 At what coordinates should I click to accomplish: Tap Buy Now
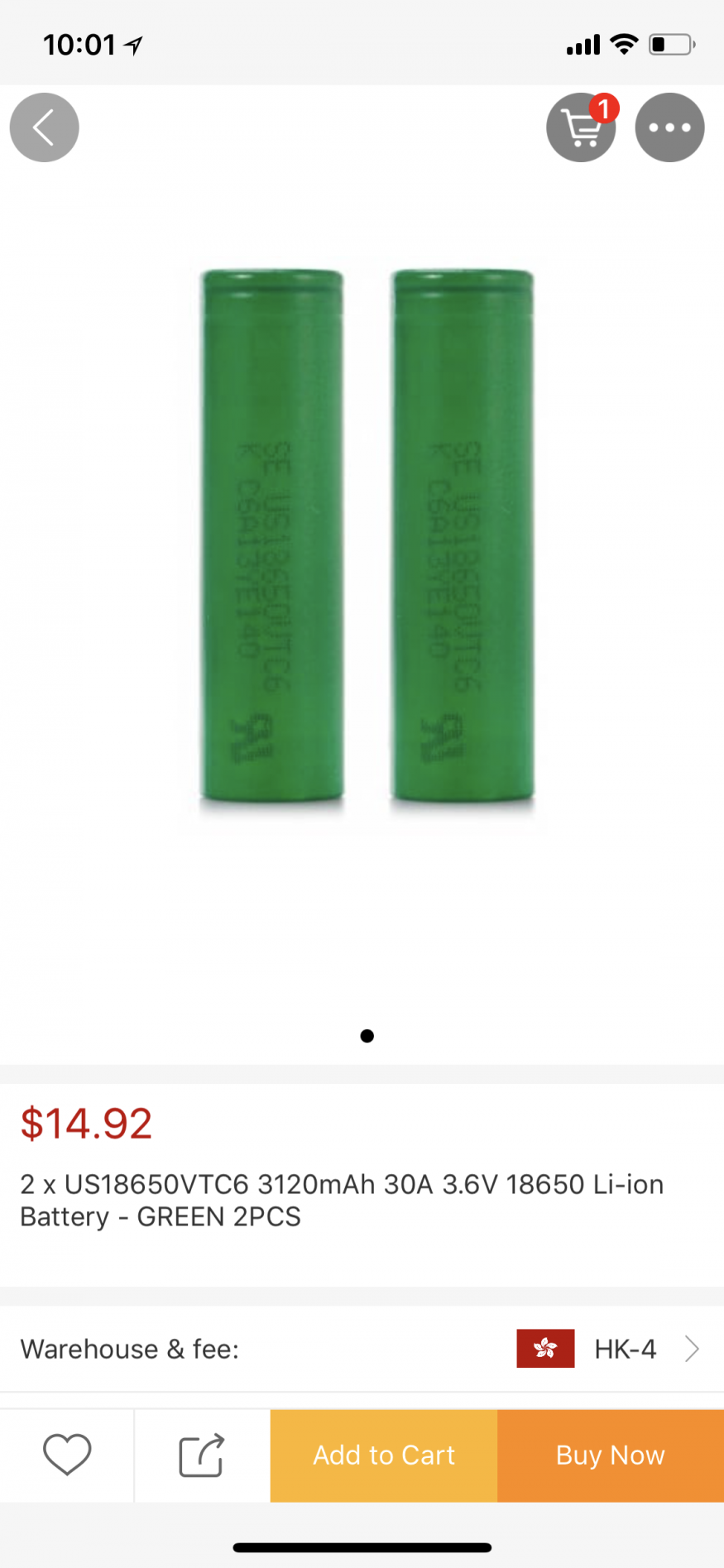pos(611,1455)
